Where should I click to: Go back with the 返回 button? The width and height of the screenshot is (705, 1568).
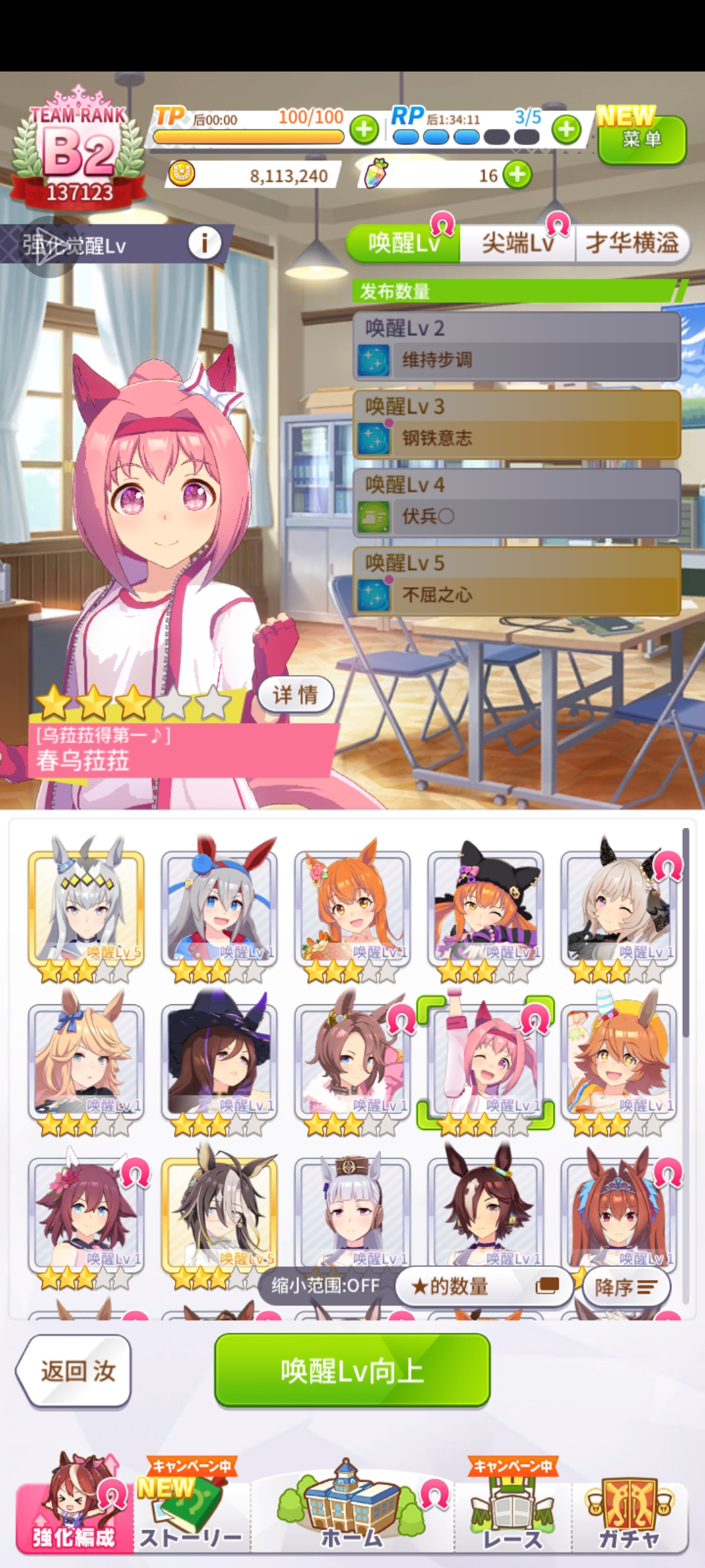75,1371
